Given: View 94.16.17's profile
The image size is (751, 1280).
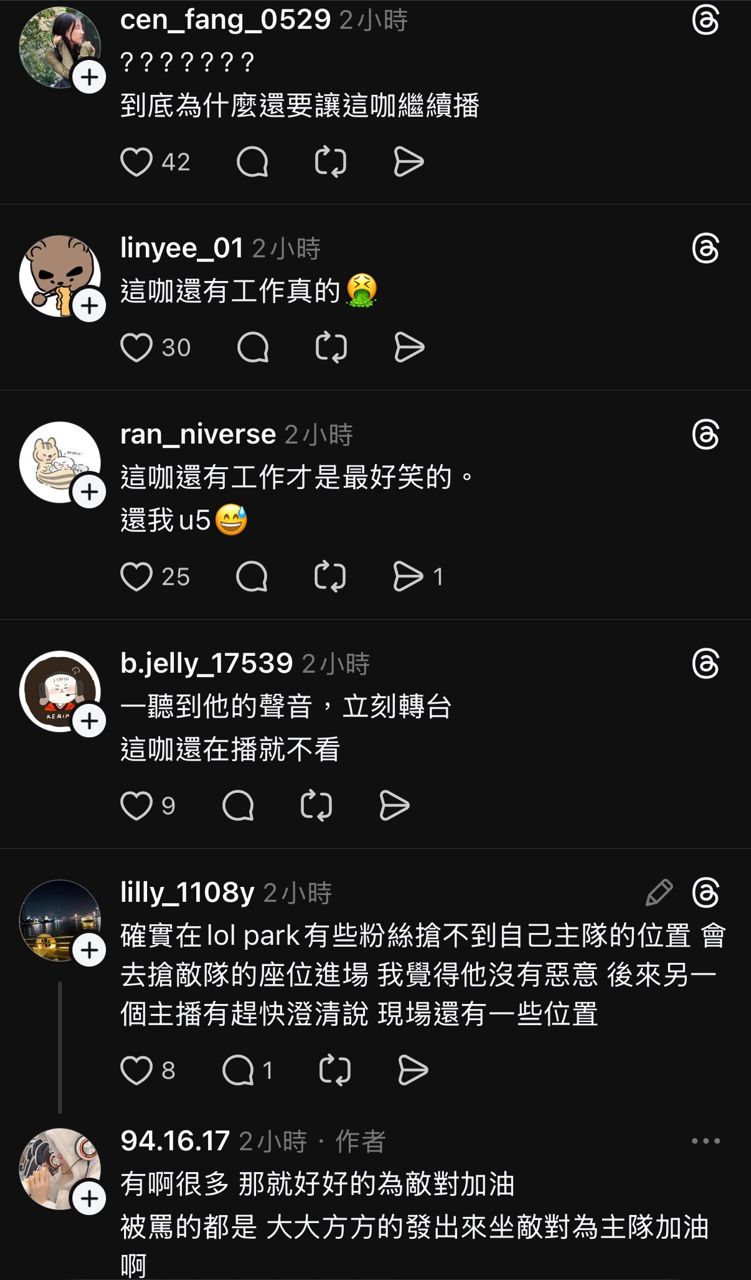Looking at the screenshot, I should [x=174, y=1141].
